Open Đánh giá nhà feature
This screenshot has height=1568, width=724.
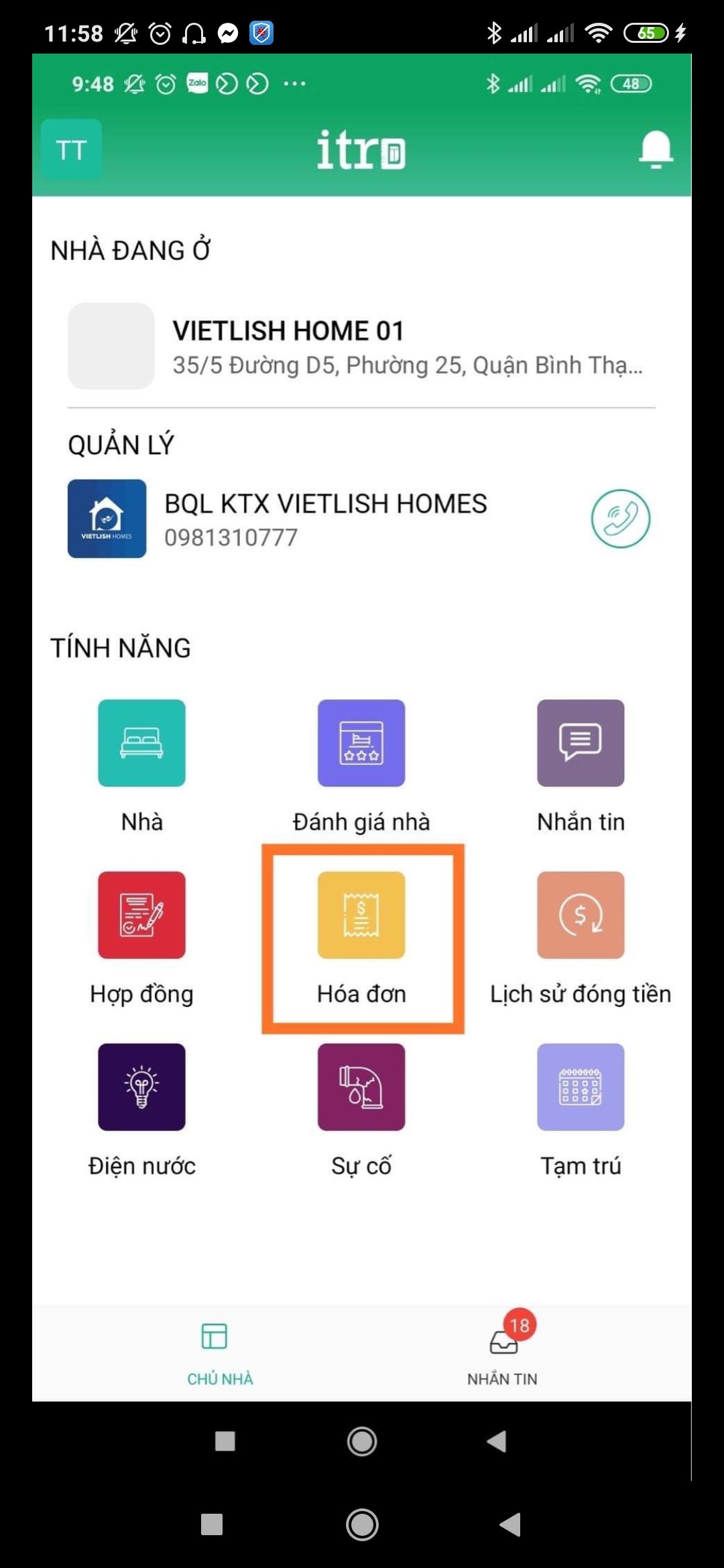(361, 743)
